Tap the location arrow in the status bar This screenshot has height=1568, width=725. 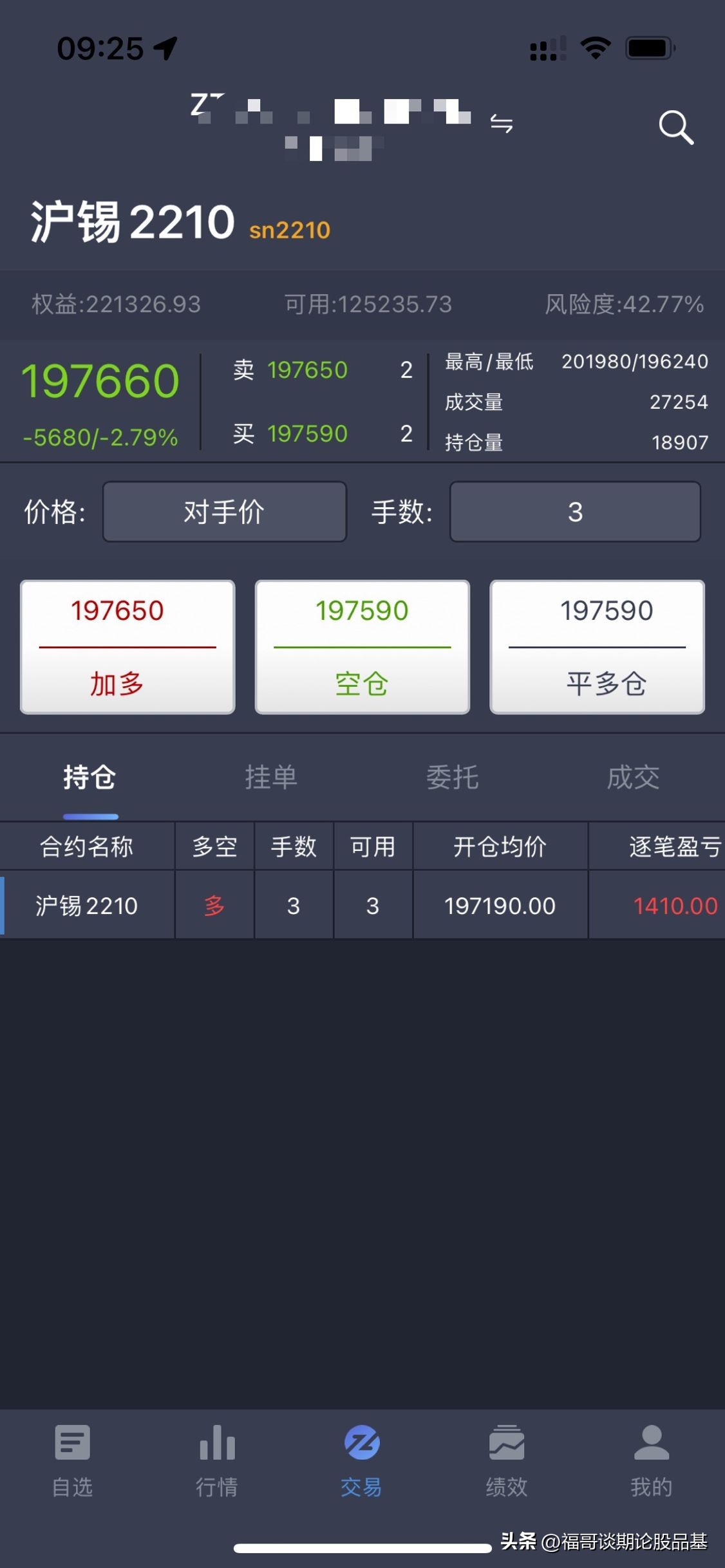pyautogui.click(x=166, y=48)
